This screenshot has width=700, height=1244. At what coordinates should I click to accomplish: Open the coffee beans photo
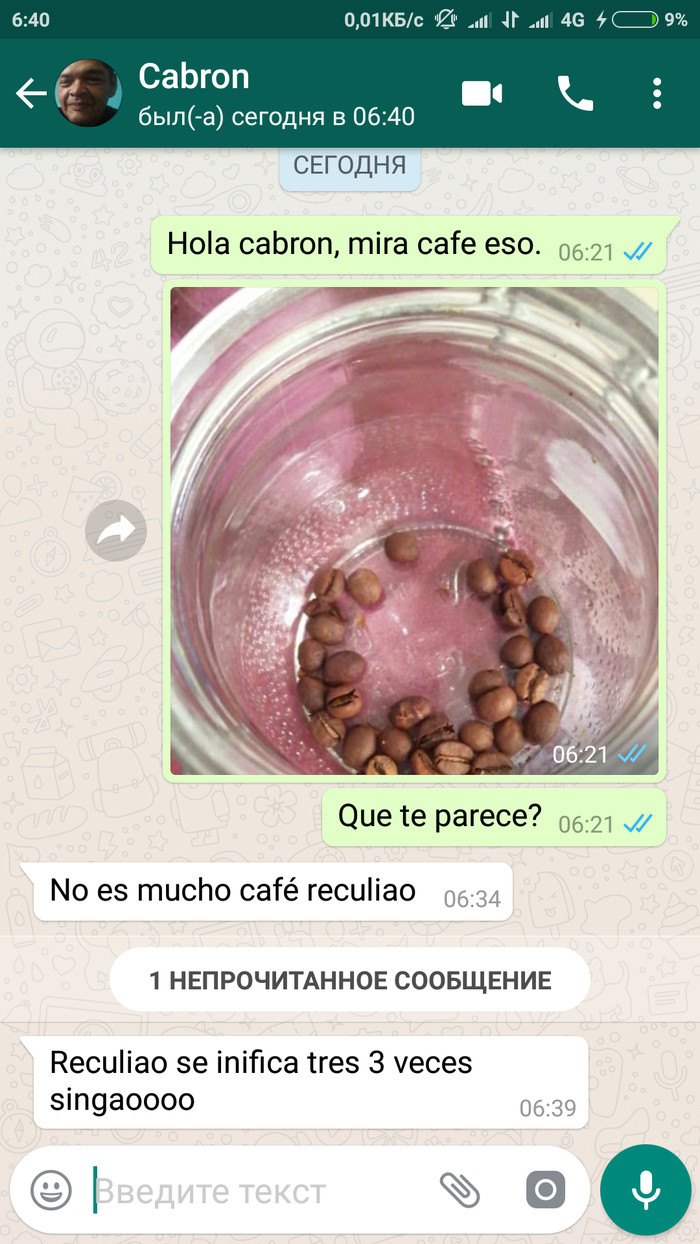click(414, 530)
